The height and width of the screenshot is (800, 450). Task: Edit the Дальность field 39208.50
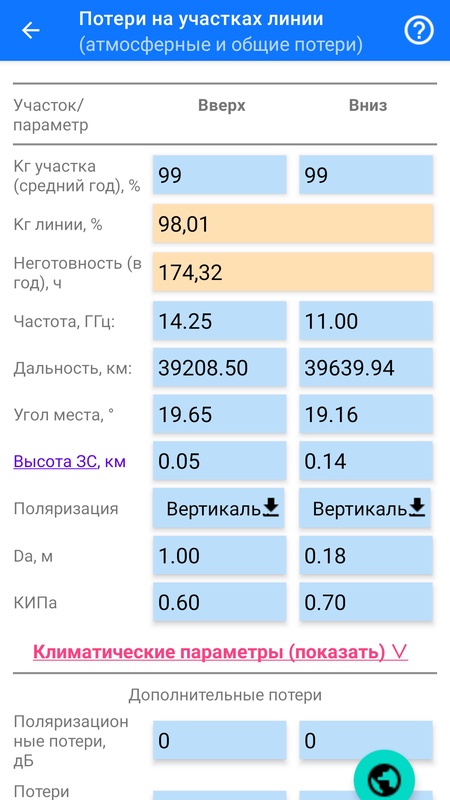click(219, 367)
